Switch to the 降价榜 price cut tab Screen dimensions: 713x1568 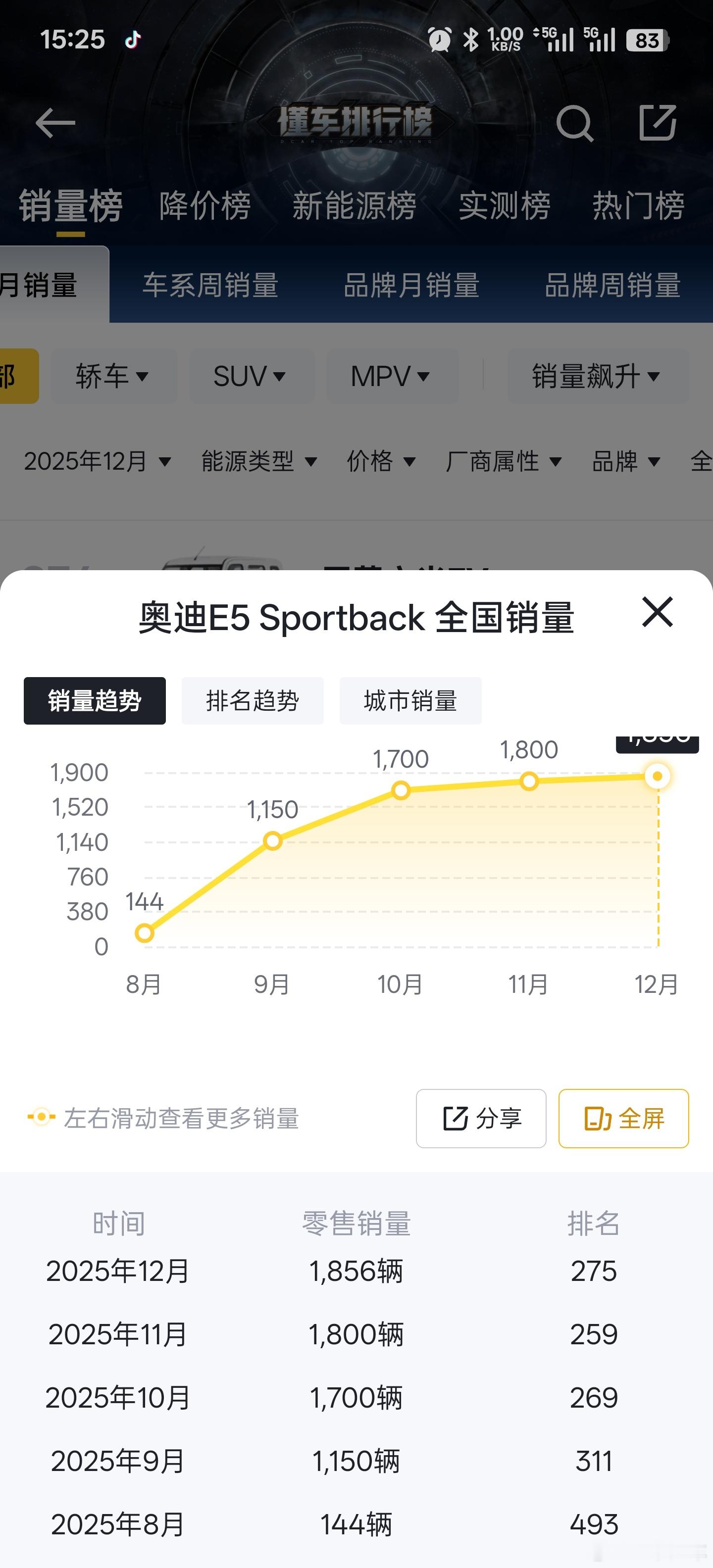(204, 206)
